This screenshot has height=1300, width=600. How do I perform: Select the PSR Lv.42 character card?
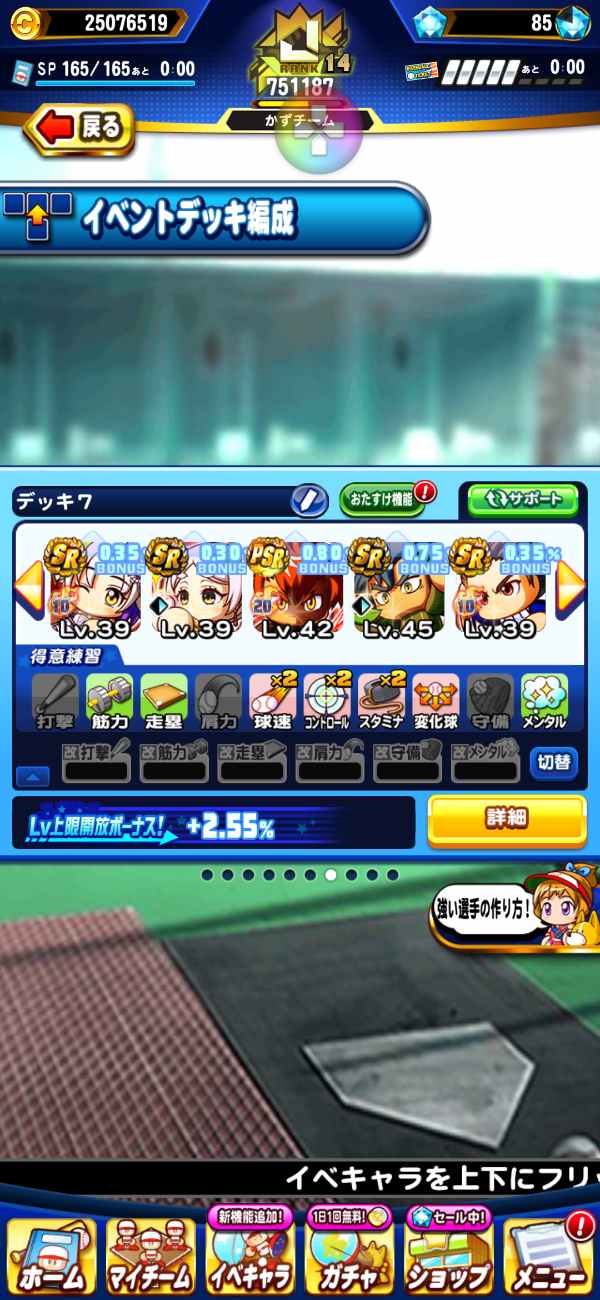[297, 590]
